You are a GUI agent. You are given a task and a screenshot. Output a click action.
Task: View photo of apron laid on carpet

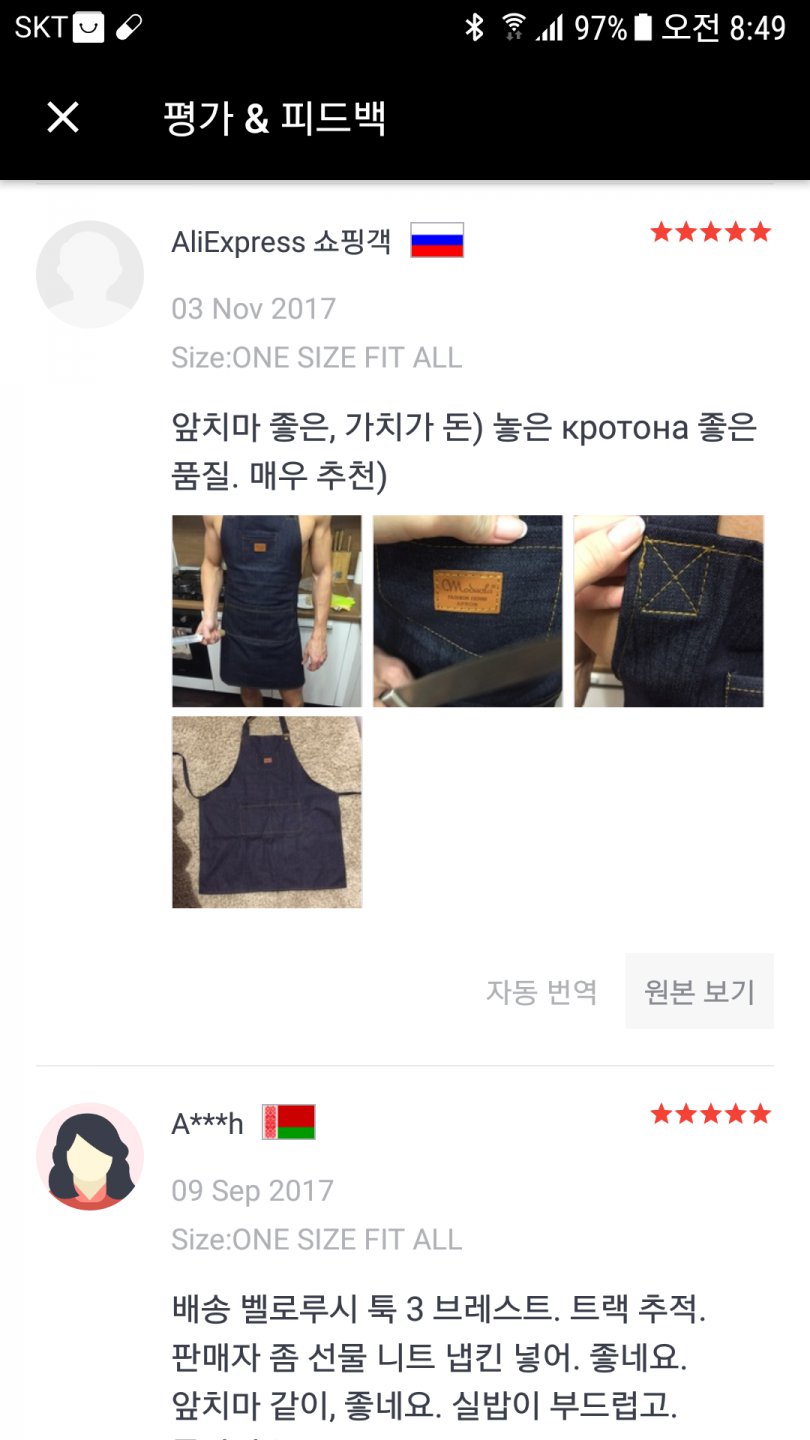click(267, 812)
